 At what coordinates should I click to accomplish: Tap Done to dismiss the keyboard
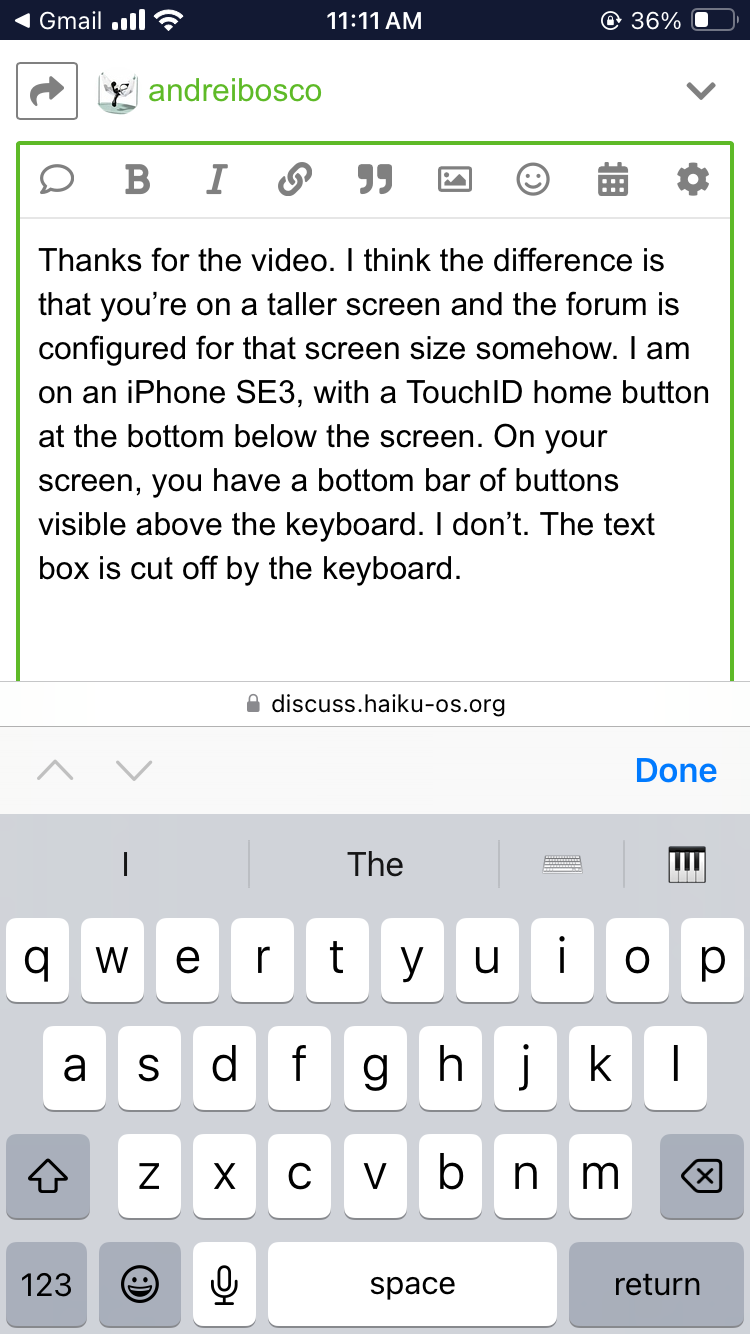point(676,770)
